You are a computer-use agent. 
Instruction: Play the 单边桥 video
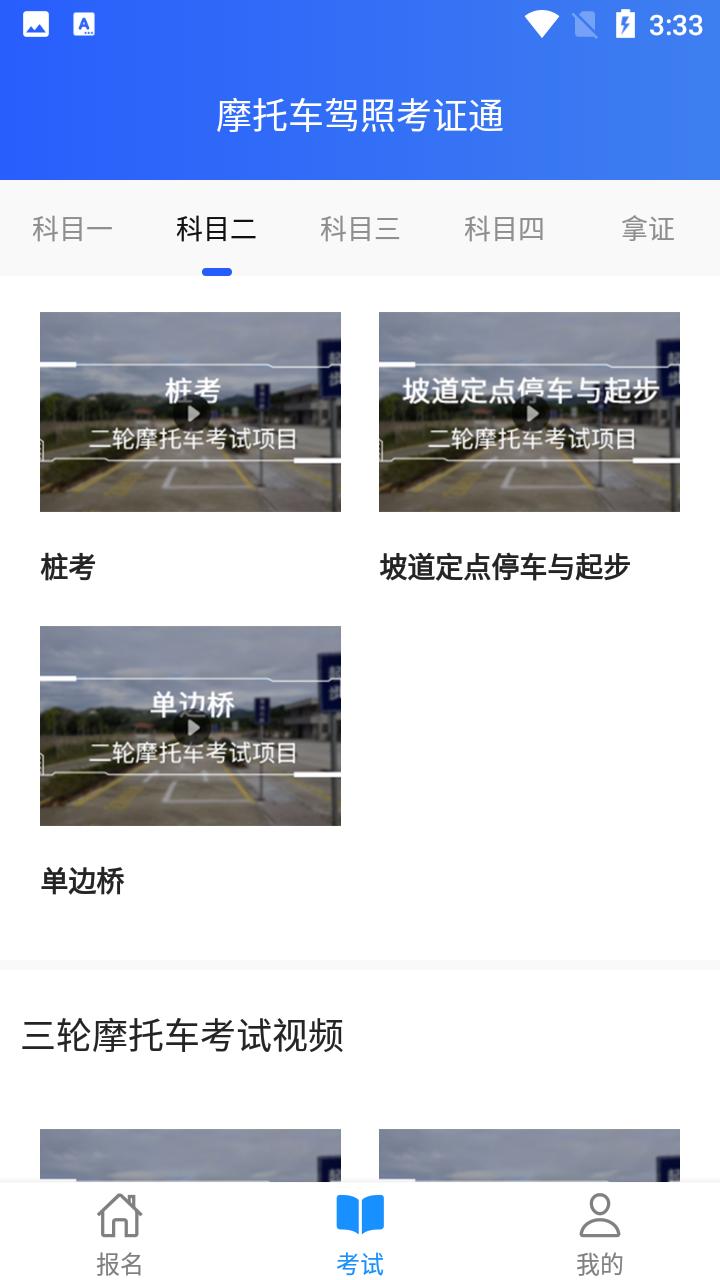point(190,726)
